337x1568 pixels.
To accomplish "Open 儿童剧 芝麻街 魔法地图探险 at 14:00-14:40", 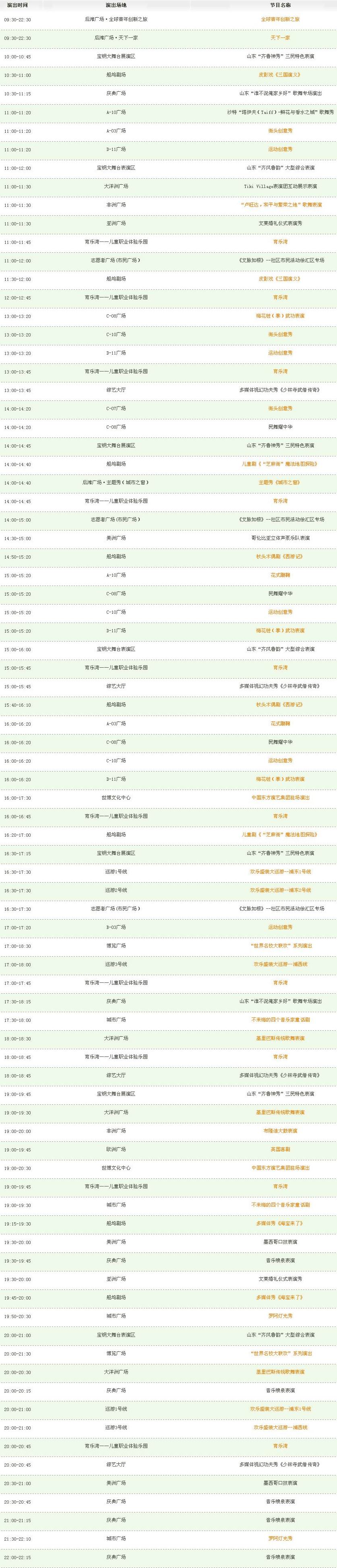I will point(280,464).
